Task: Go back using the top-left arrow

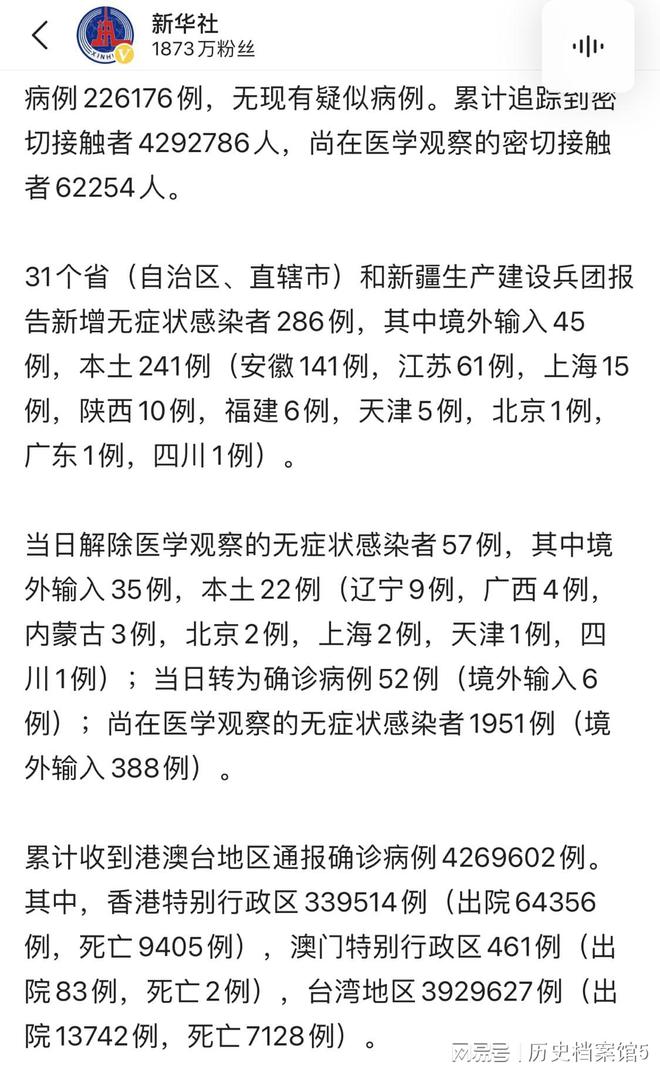Action: tap(40, 35)
